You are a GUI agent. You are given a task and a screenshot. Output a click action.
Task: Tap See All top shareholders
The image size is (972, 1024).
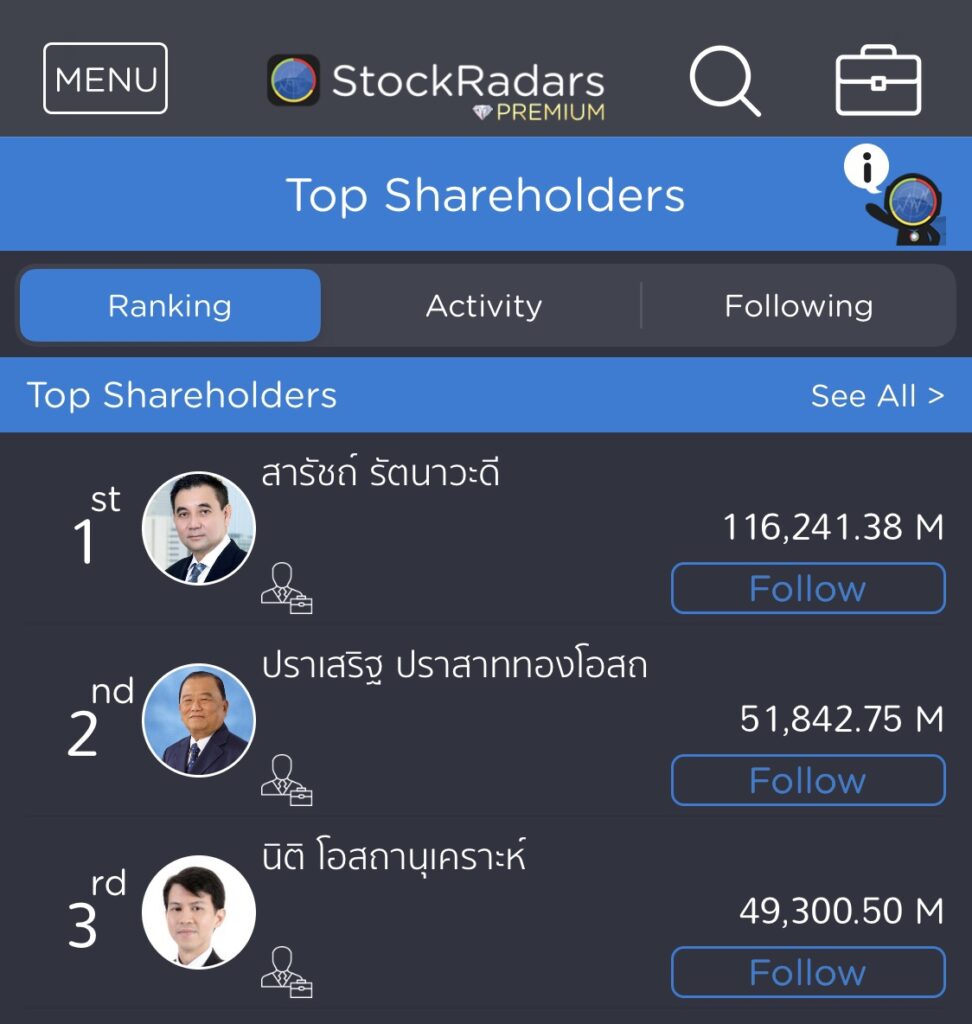(x=876, y=396)
